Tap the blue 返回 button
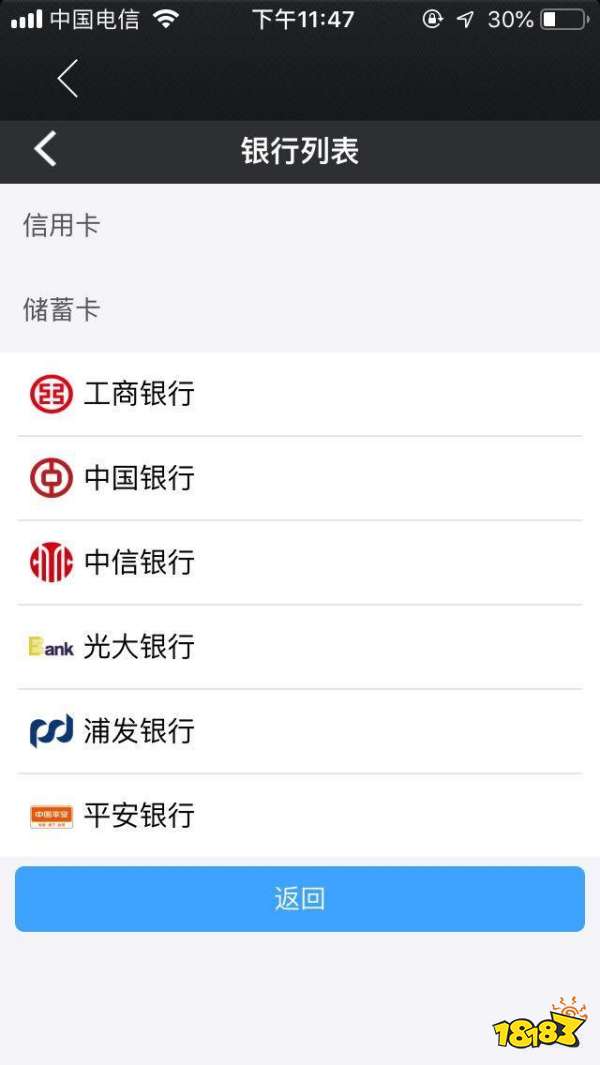 pos(300,899)
